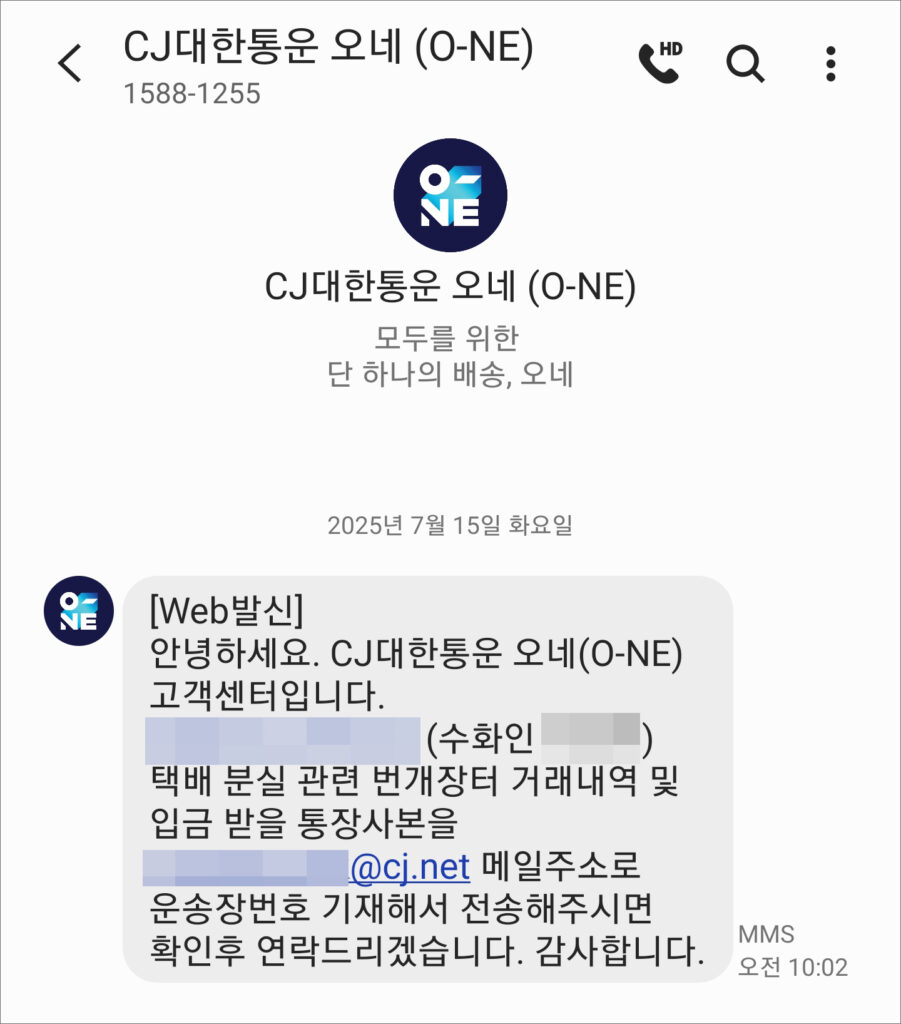
Task: Open the sender avatar beside the message
Action: 78,610
